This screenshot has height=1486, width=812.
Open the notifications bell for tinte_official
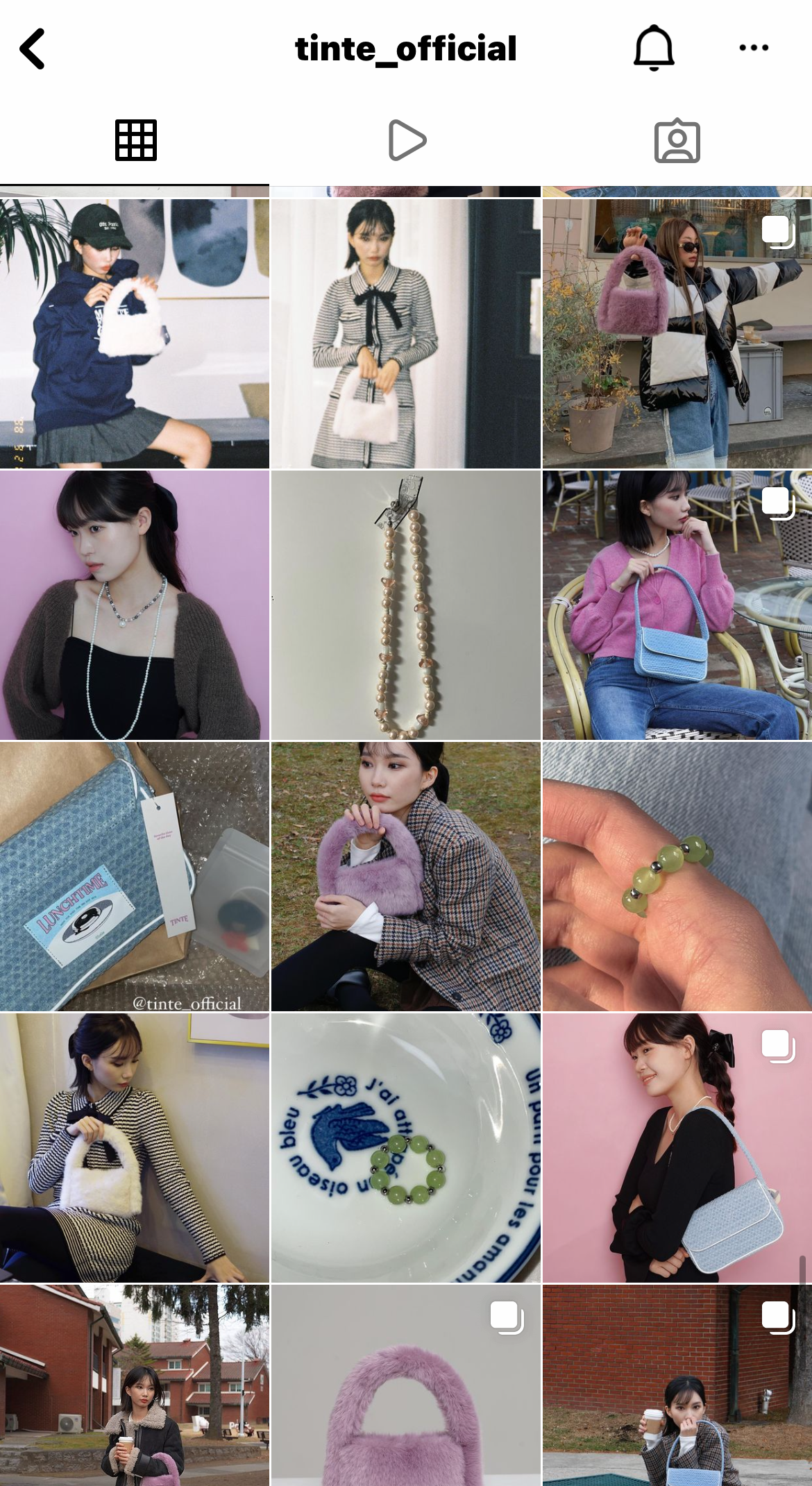point(654,48)
